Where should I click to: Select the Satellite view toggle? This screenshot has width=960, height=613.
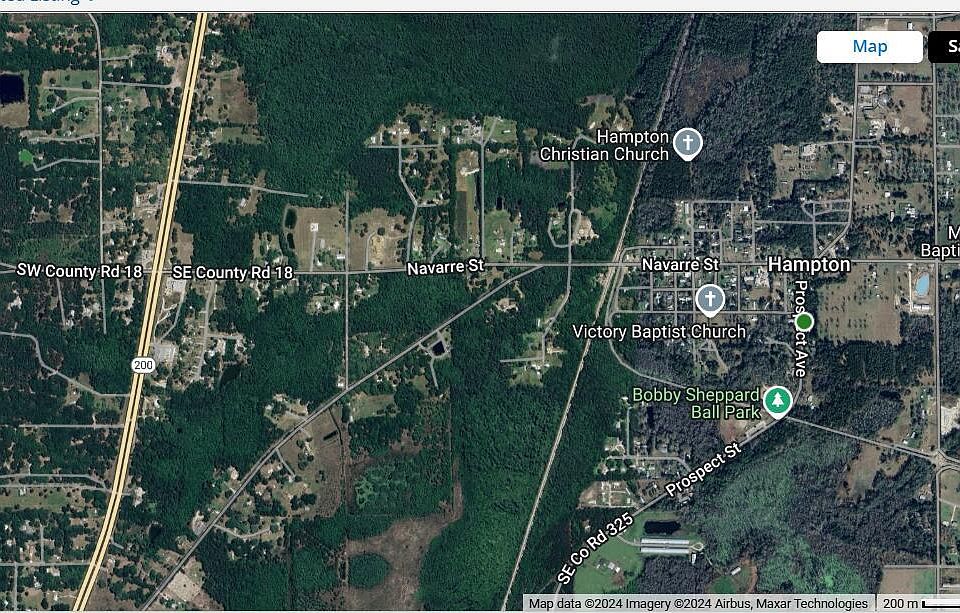point(945,47)
